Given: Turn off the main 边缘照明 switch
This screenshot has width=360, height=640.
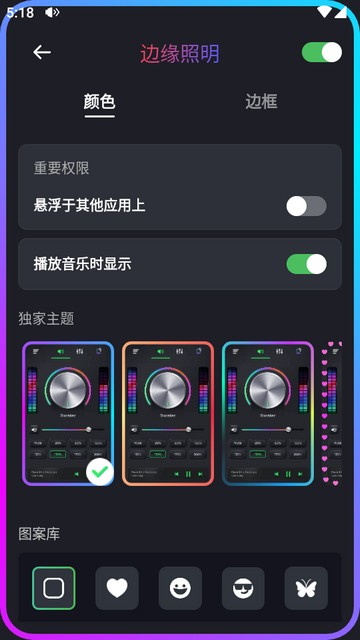Looking at the screenshot, I should coord(322,52).
